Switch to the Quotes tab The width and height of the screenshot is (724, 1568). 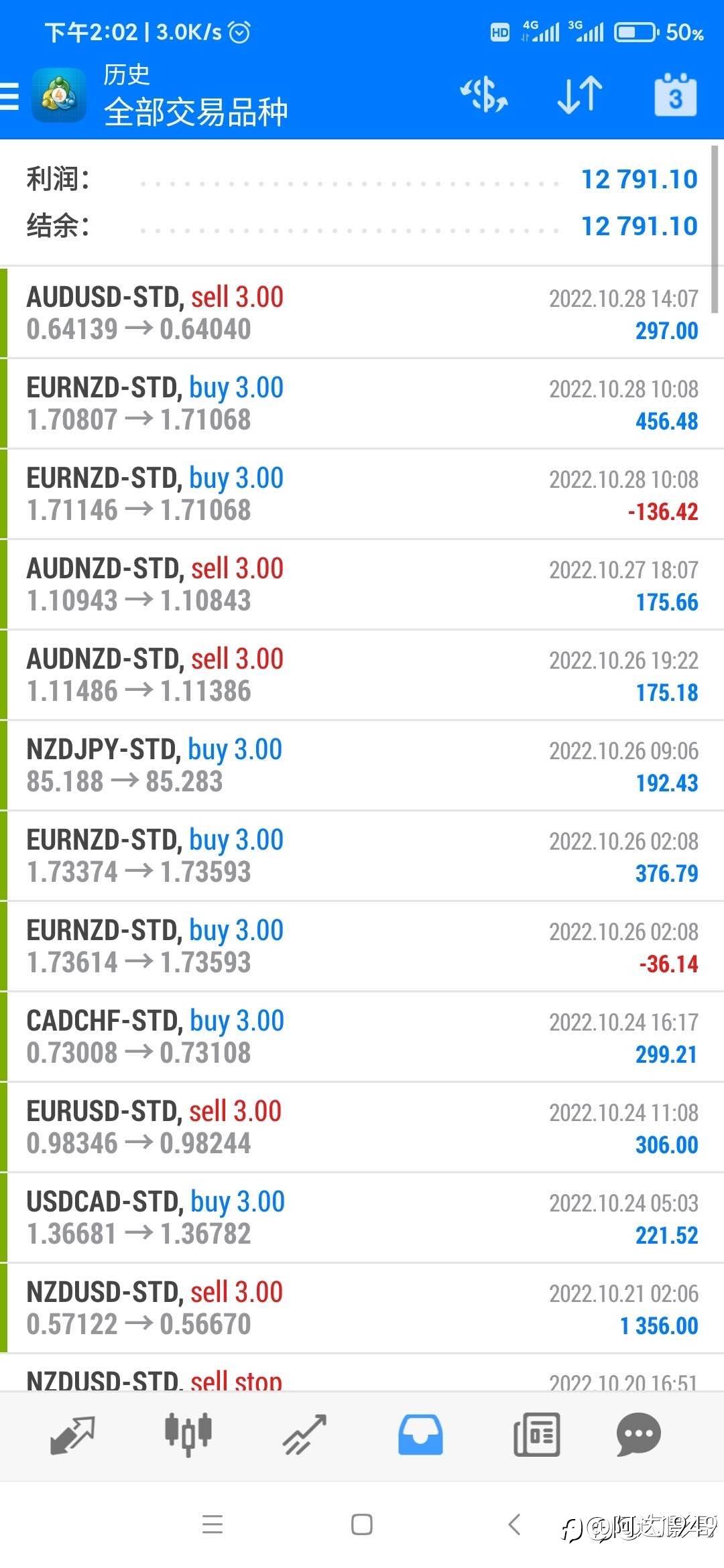point(72,1435)
